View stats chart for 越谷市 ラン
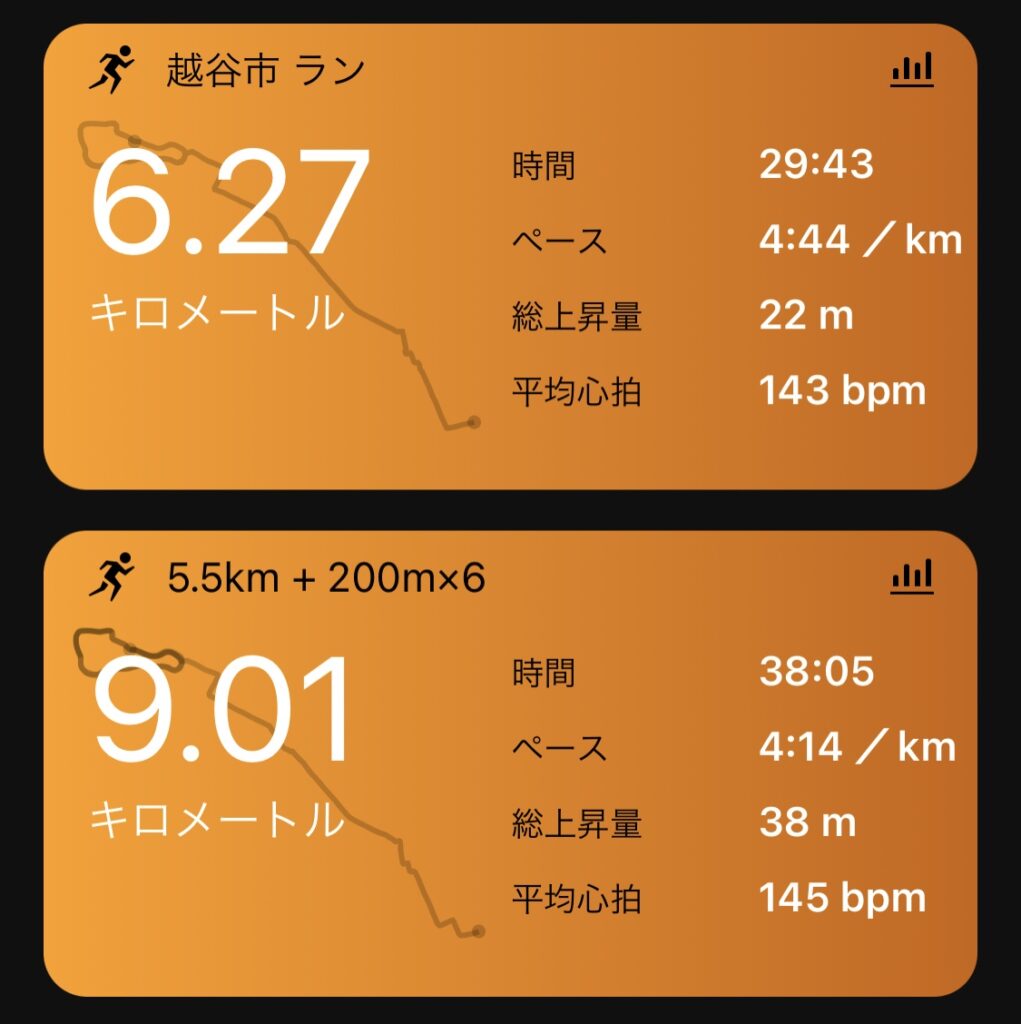Image resolution: width=1021 pixels, height=1024 pixels. point(911,71)
